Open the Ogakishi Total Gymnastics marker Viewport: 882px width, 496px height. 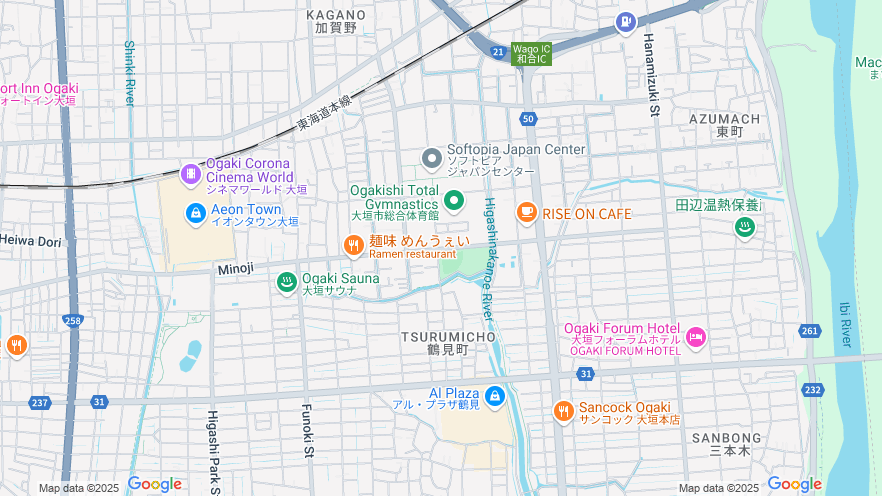454,202
